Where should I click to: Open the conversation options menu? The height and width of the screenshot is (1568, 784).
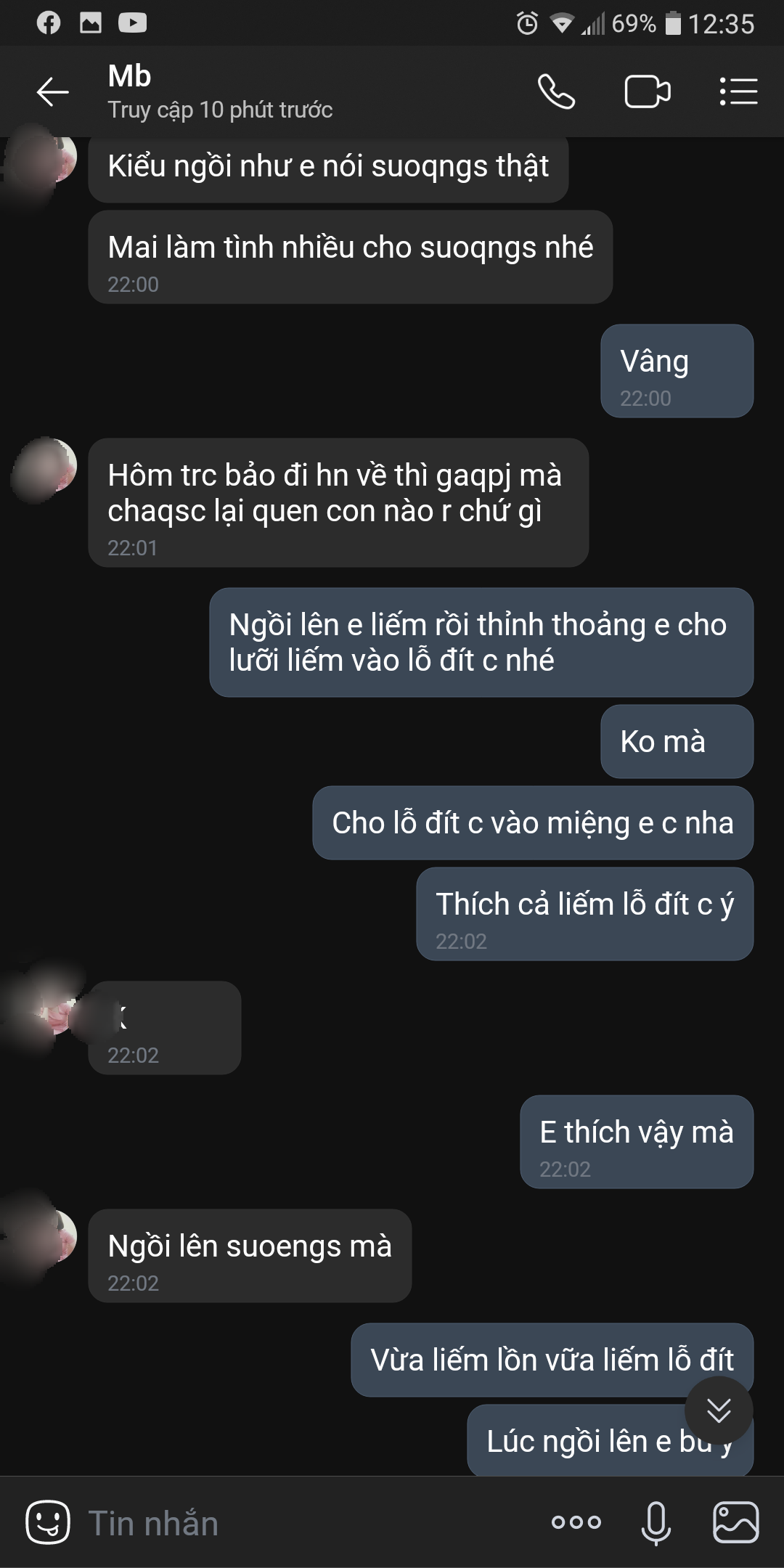(x=738, y=92)
